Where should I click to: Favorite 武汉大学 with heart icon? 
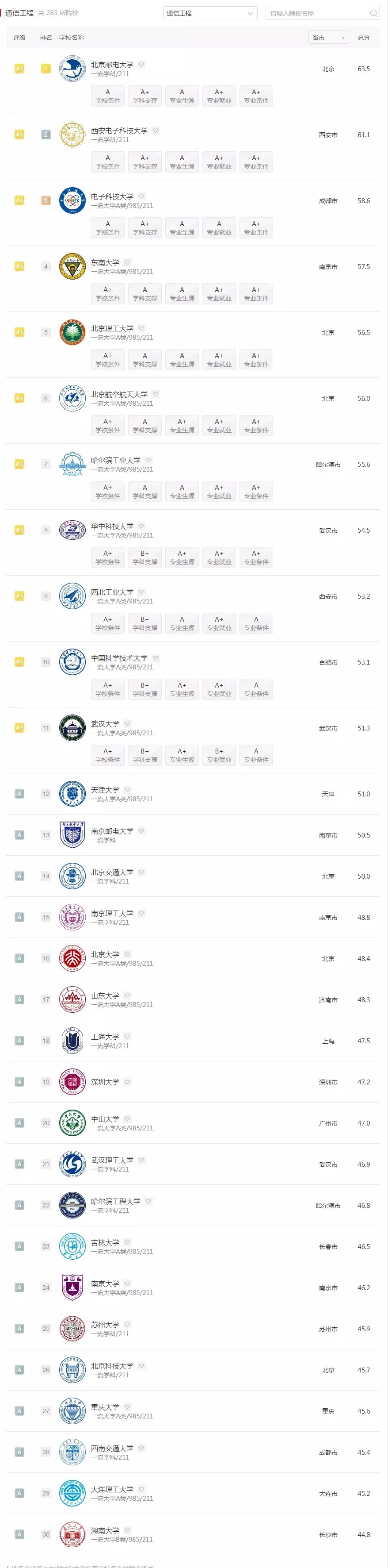[x=127, y=724]
